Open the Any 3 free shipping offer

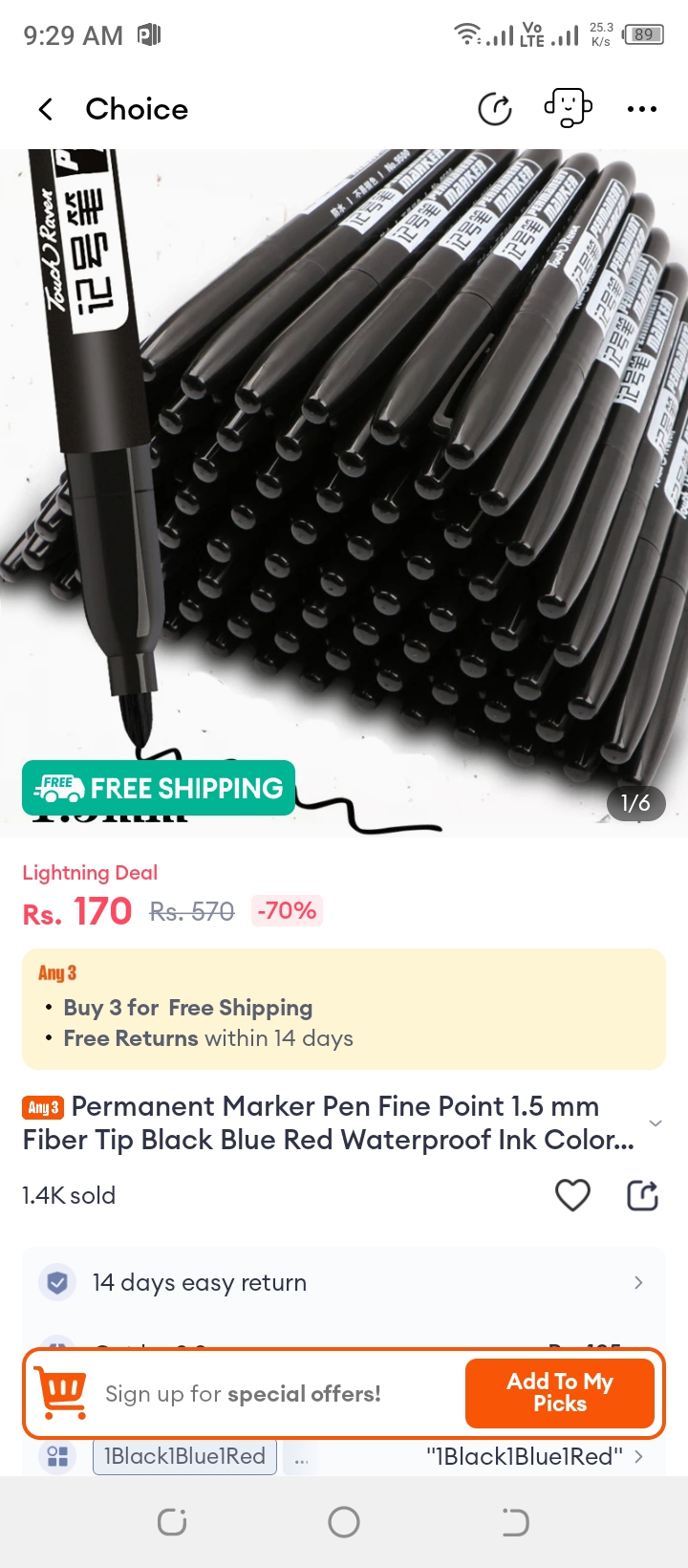pyautogui.click(x=344, y=1009)
